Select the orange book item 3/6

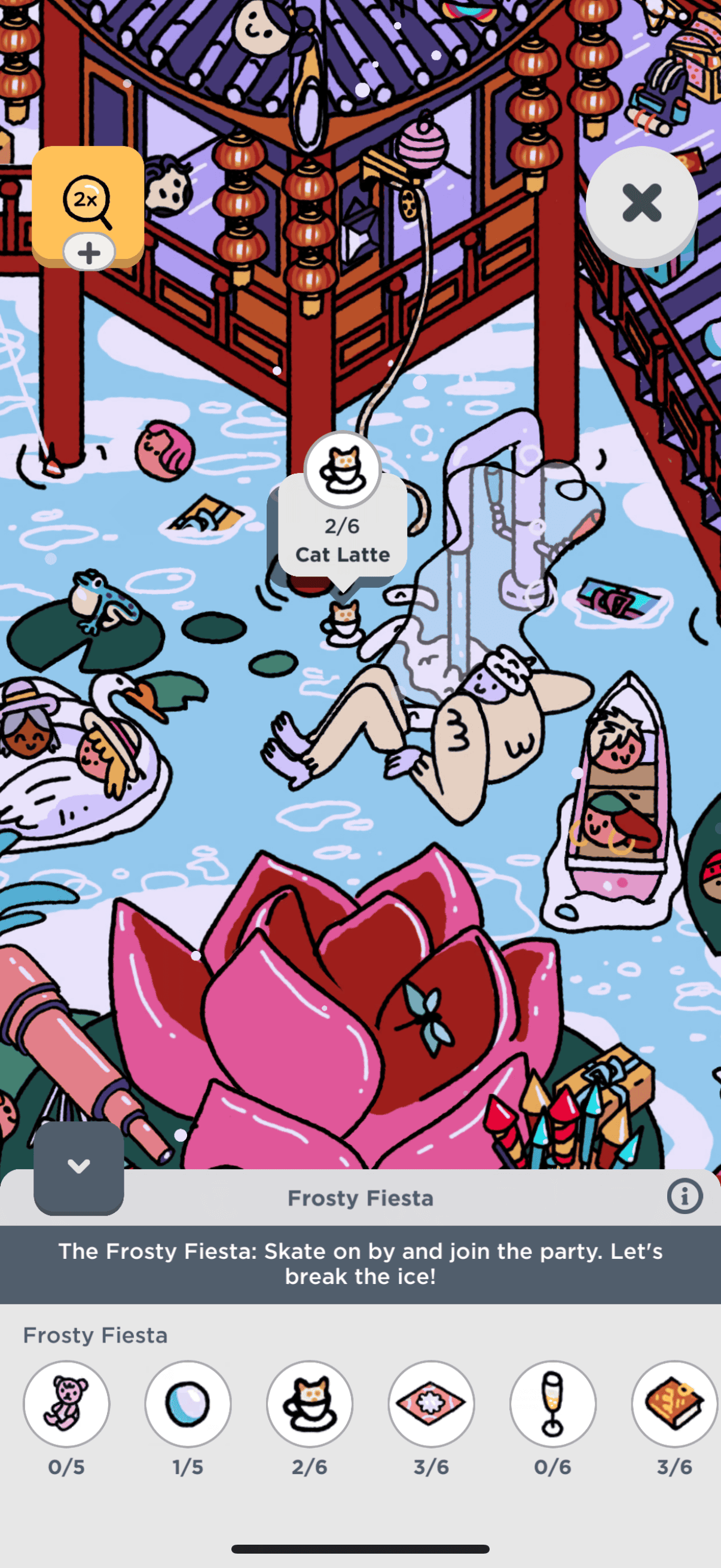pos(674,1404)
